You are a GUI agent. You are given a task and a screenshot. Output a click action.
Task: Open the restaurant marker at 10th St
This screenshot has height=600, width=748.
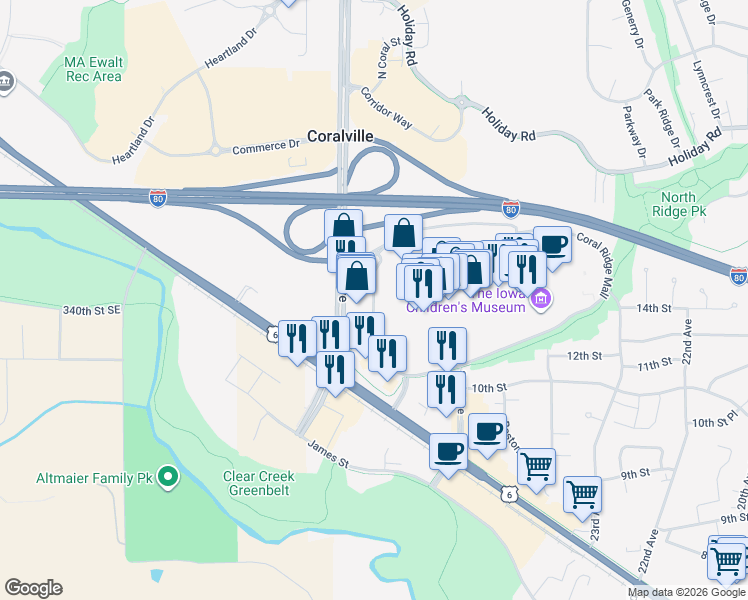point(446,388)
